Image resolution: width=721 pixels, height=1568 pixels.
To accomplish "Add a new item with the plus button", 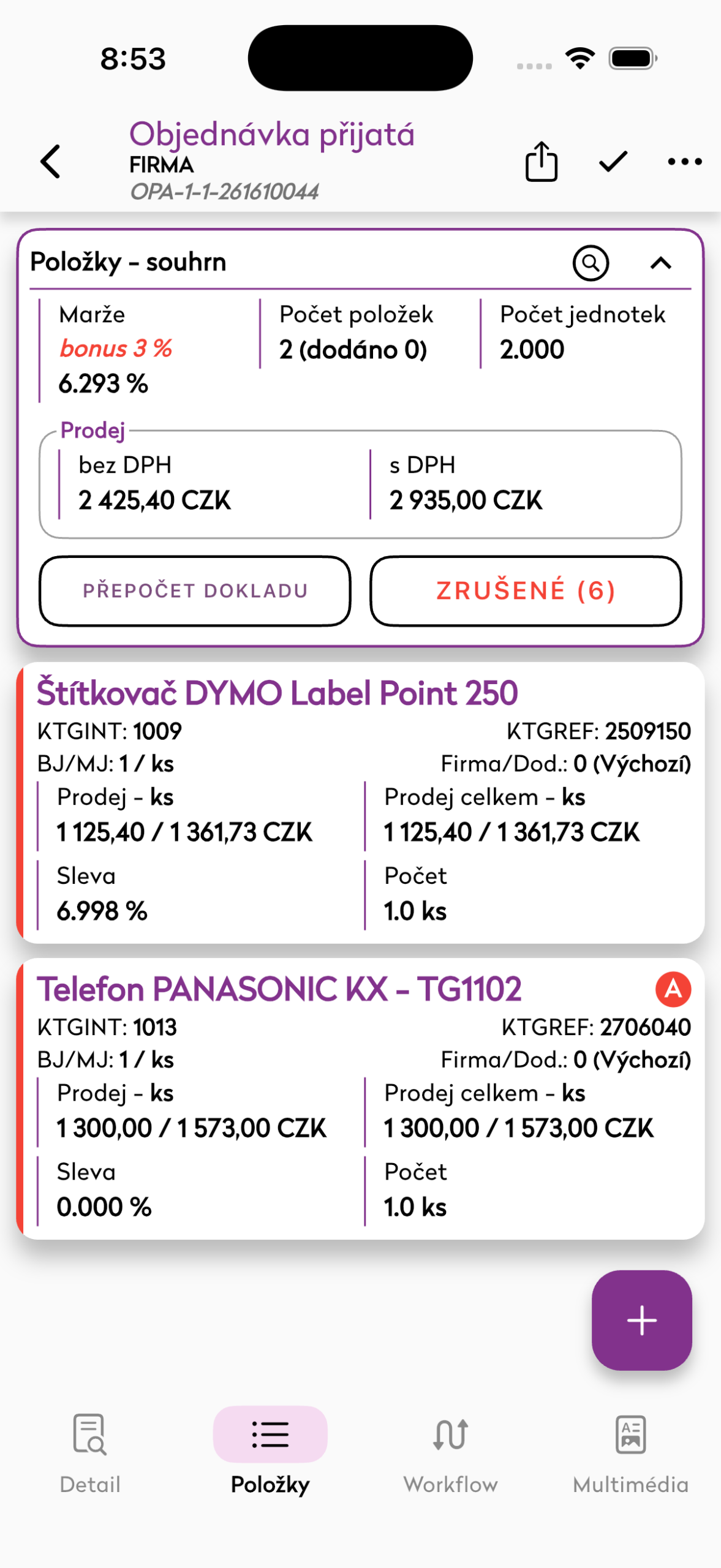I will 642,1320.
